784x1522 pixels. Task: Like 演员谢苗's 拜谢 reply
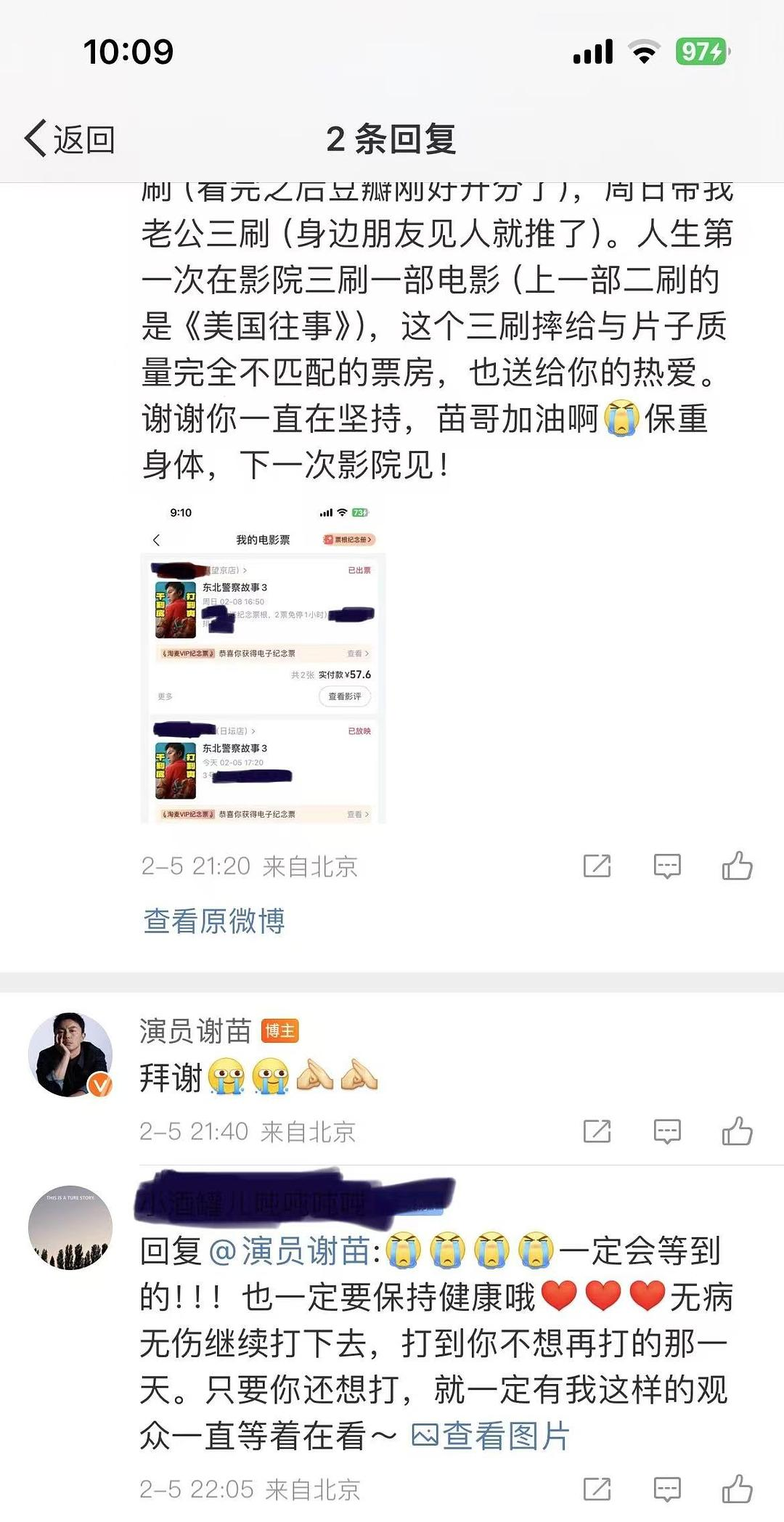(x=737, y=1131)
